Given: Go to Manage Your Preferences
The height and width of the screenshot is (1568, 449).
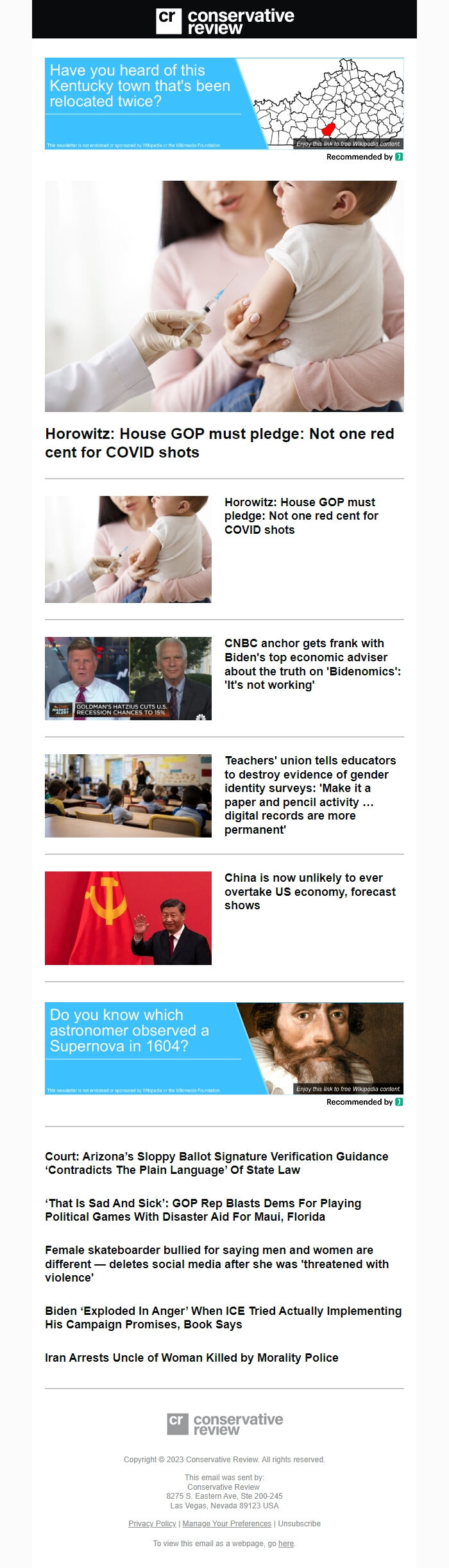Looking at the screenshot, I should (x=226, y=1524).
